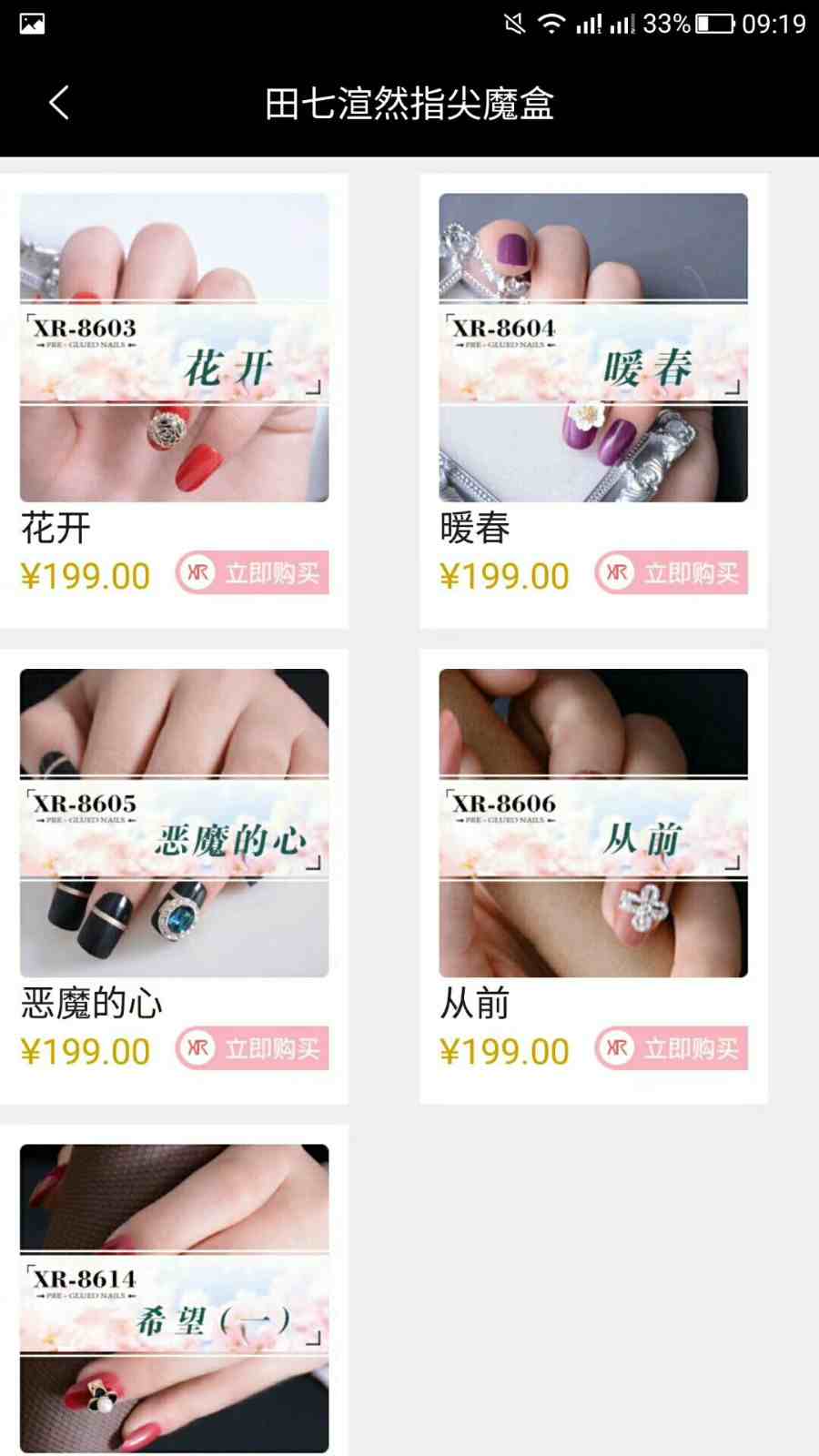The image size is (819, 1456).
Task: Purchase 恶魔的心 via 立即购买
Action: 252,1048
